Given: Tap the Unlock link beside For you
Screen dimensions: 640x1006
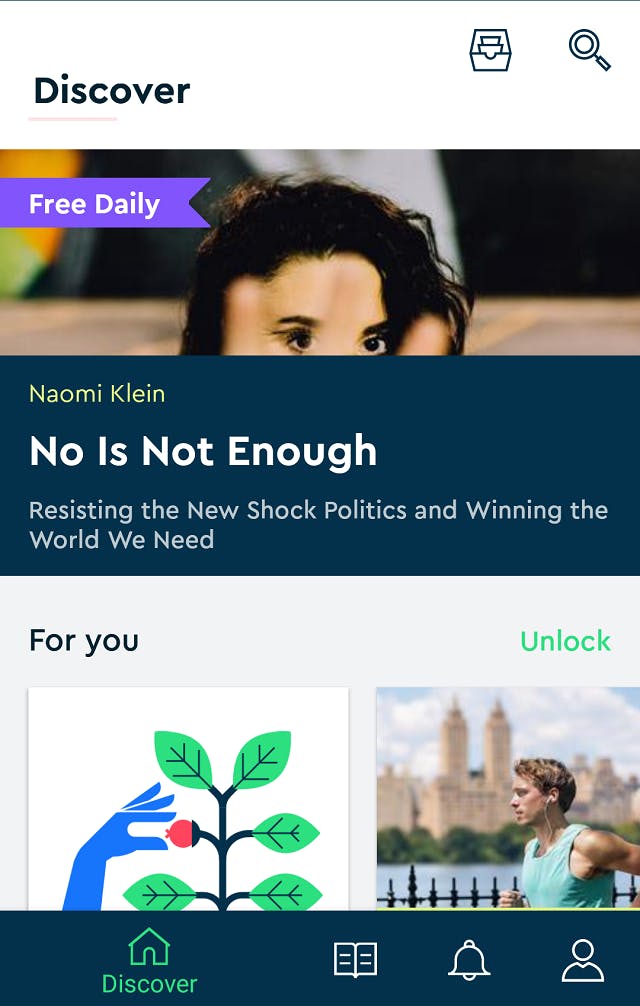Looking at the screenshot, I should point(565,641).
